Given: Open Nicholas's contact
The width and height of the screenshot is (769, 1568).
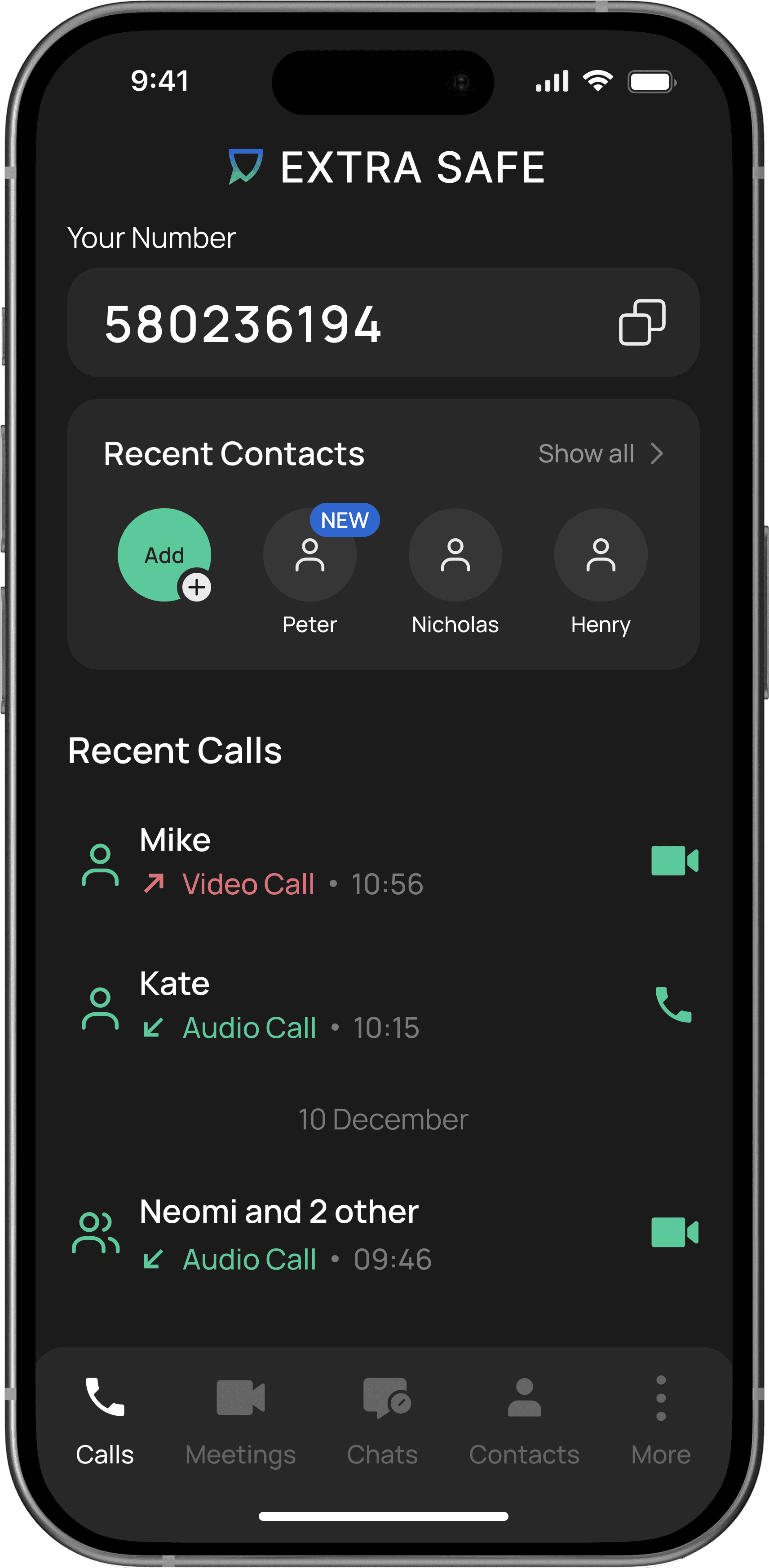Looking at the screenshot, I should (455, 555).
